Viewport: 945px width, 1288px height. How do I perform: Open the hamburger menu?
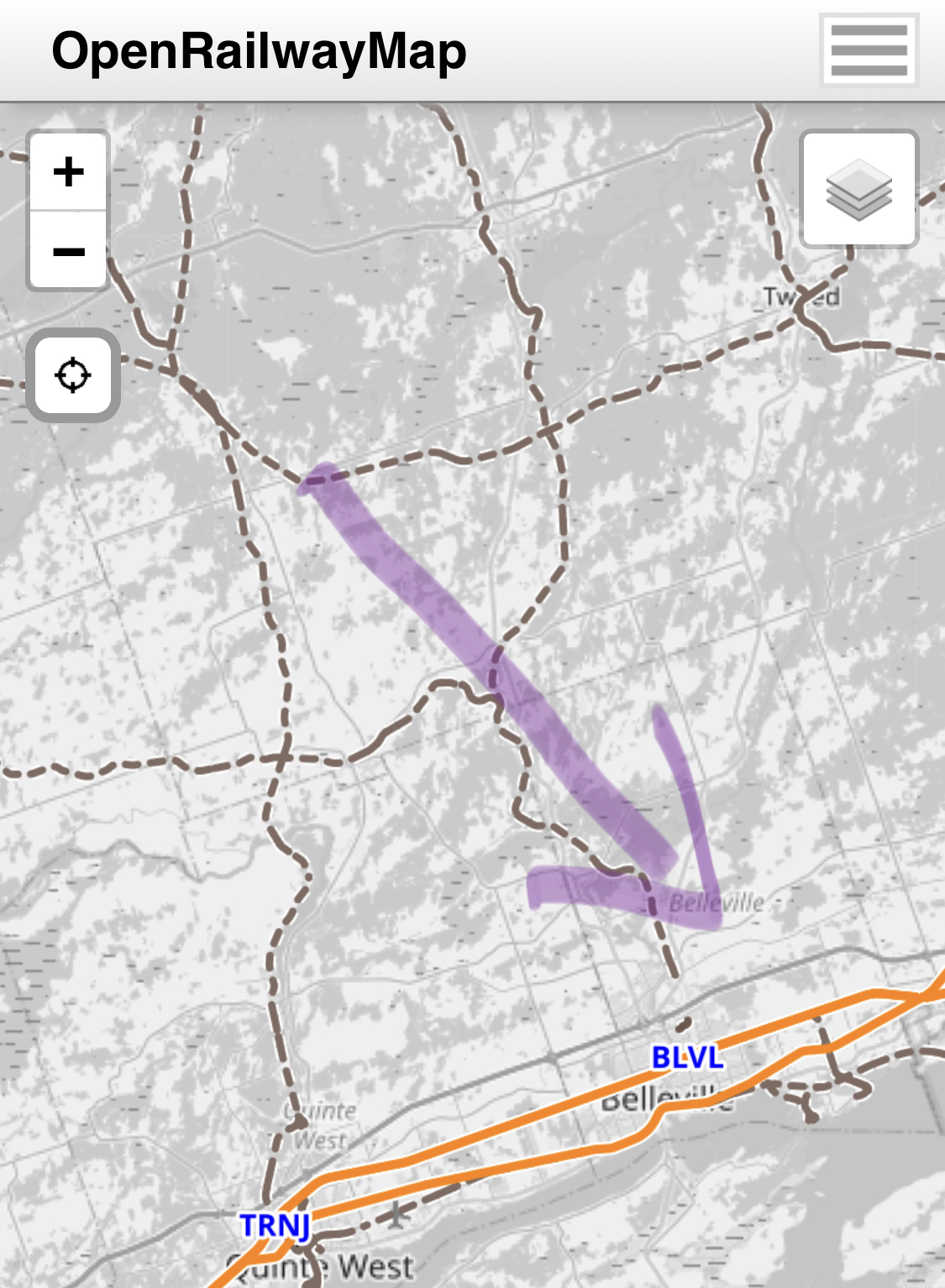click(869, 50)
